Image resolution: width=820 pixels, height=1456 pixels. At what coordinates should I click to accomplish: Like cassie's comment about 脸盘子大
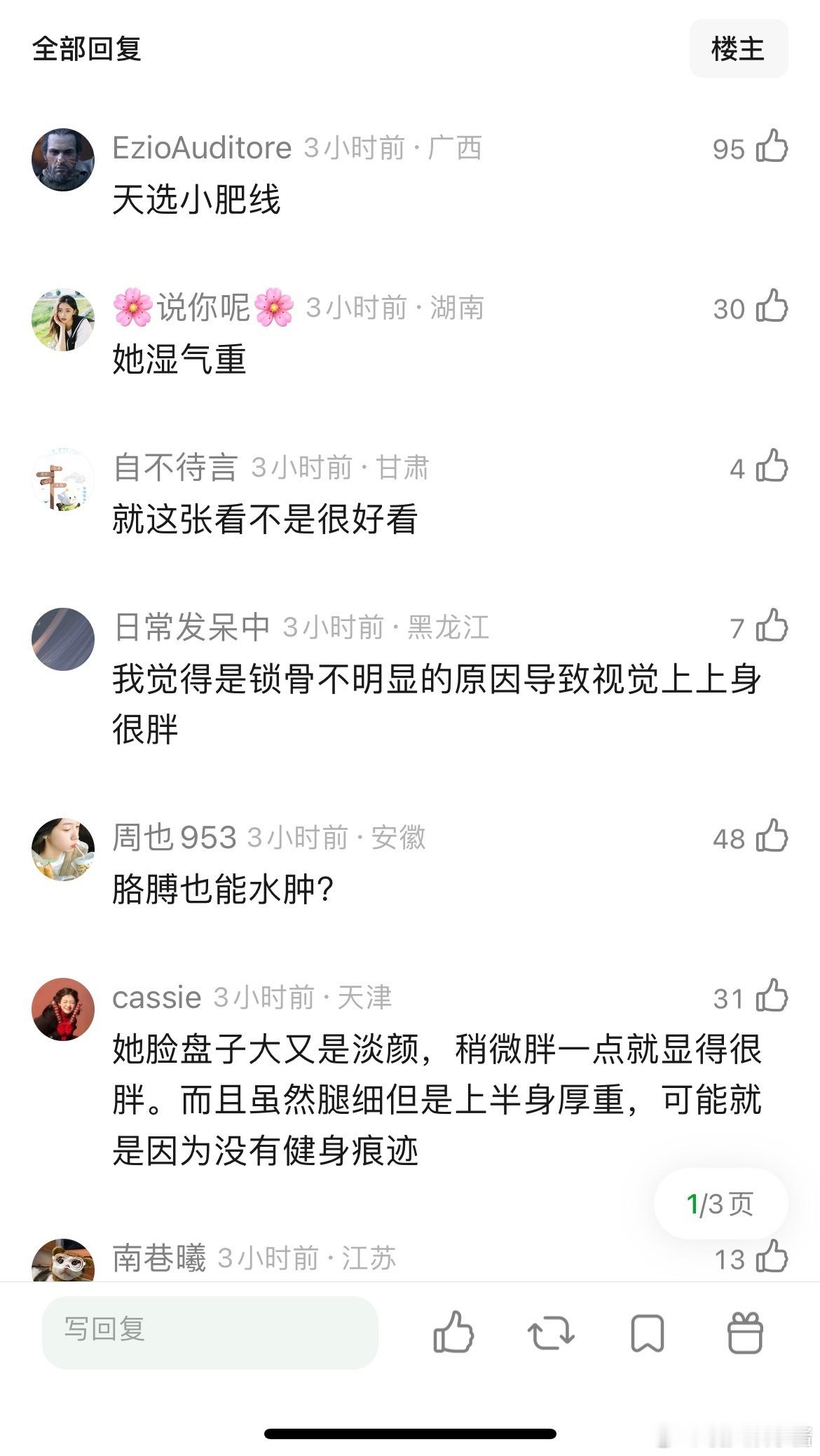point(770,998)
